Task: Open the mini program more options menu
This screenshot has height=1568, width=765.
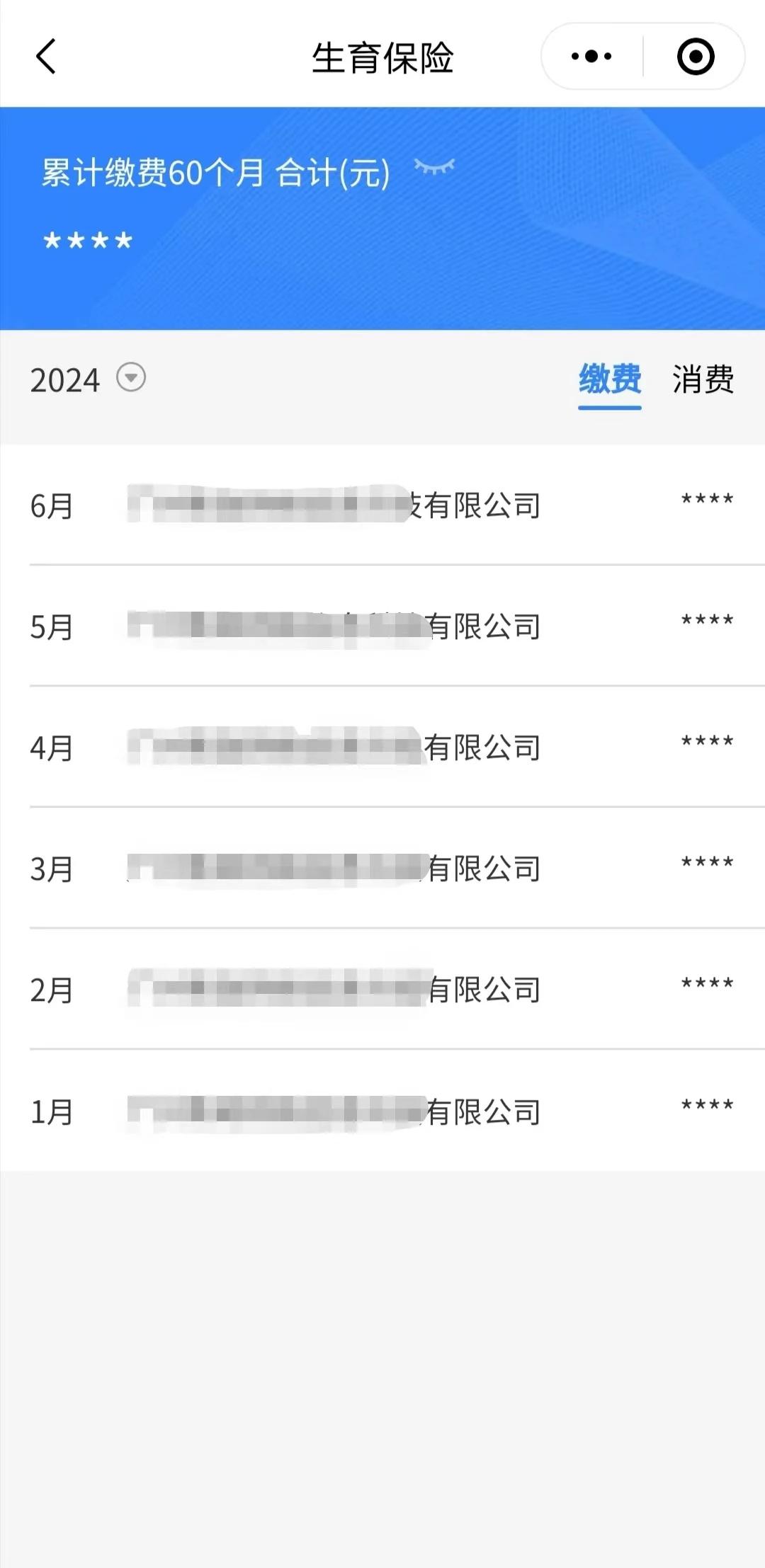Action: point(591,57)
